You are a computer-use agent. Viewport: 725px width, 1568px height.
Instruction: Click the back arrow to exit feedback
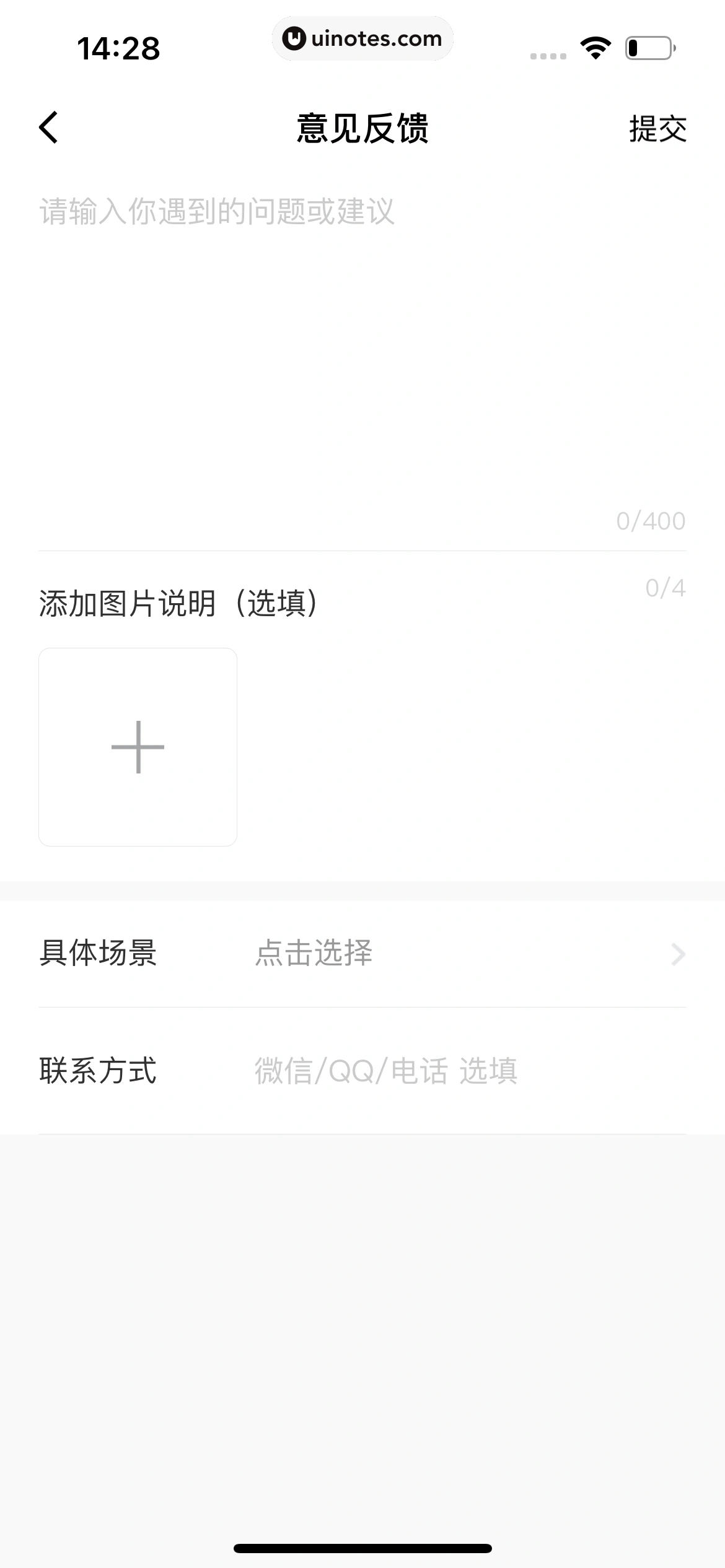coord(48,126)
